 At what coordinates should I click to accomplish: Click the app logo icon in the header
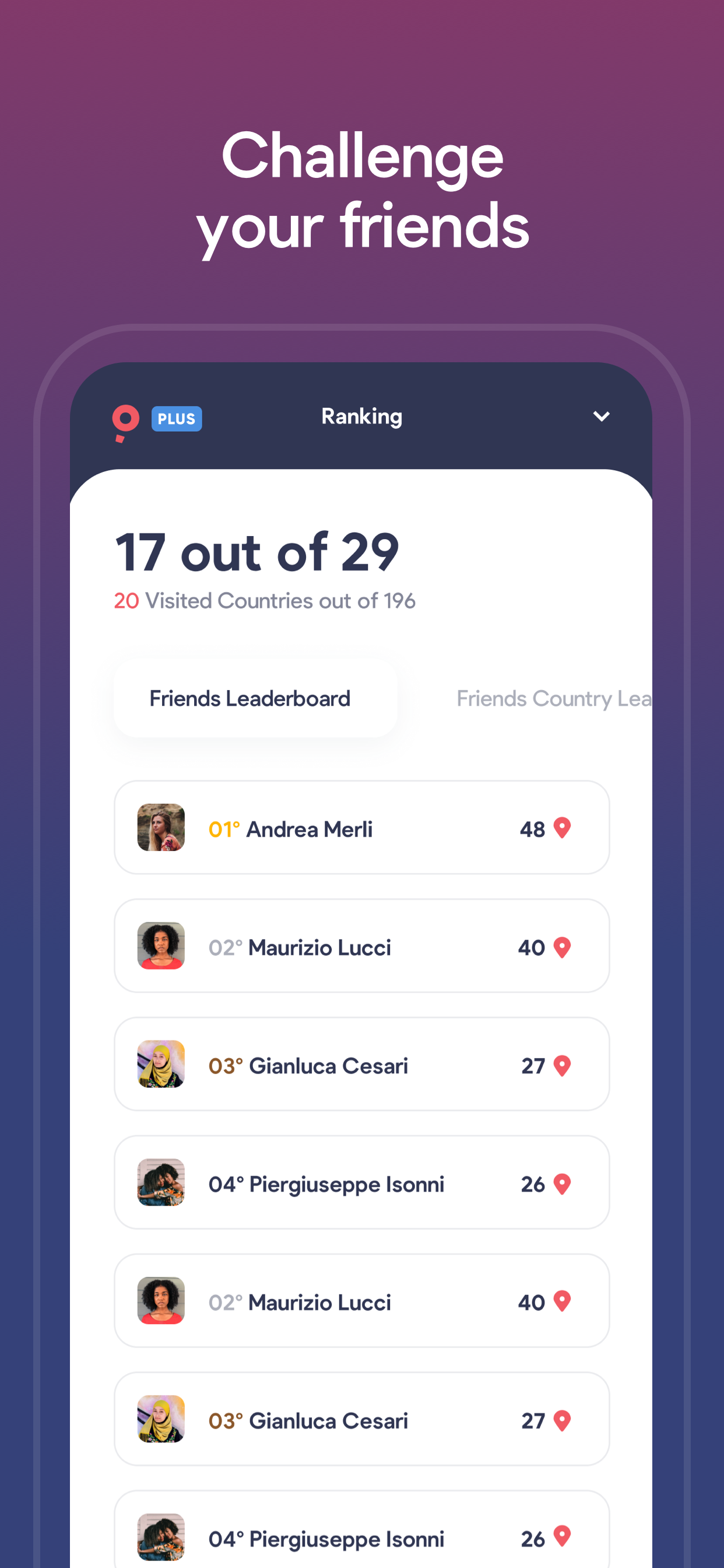(125, 418)
